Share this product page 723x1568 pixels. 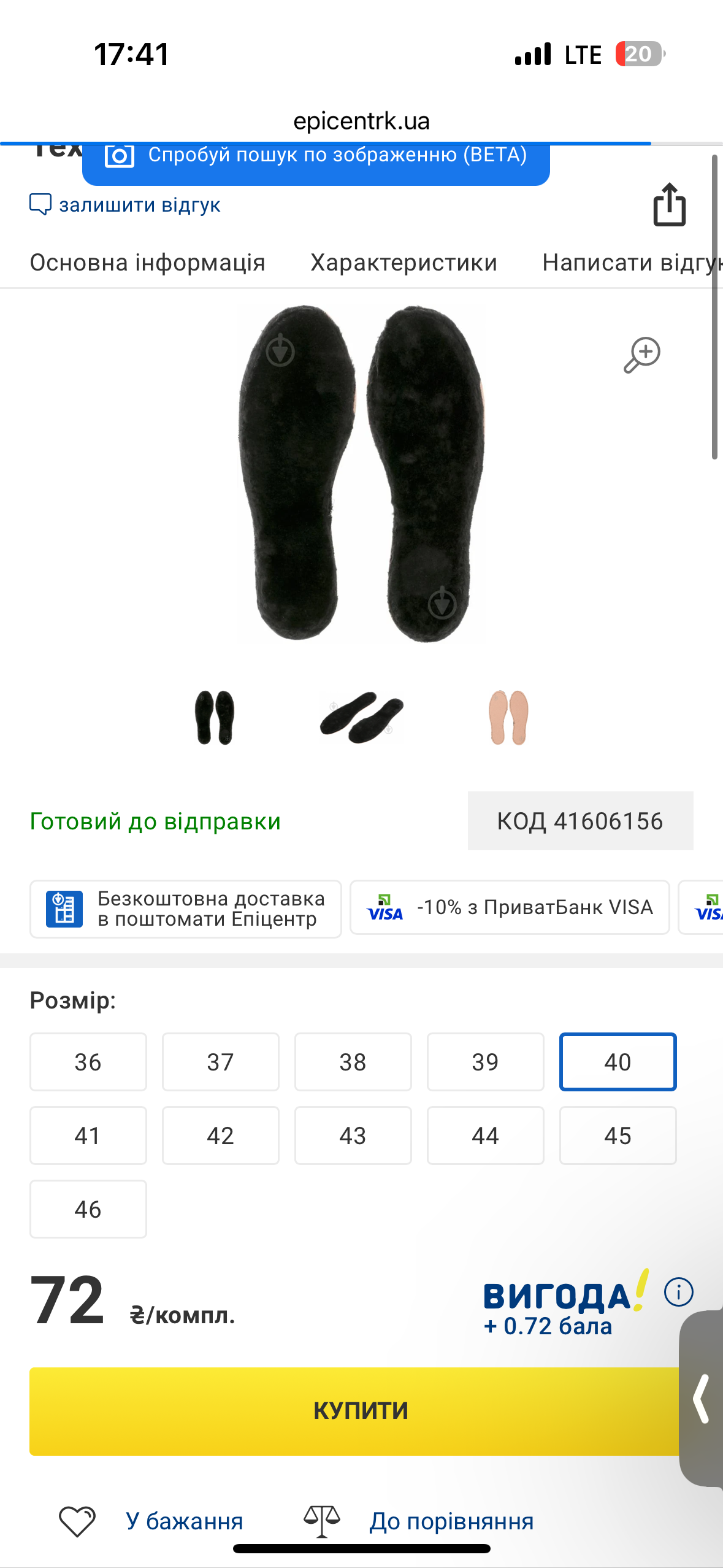[669, 205]
